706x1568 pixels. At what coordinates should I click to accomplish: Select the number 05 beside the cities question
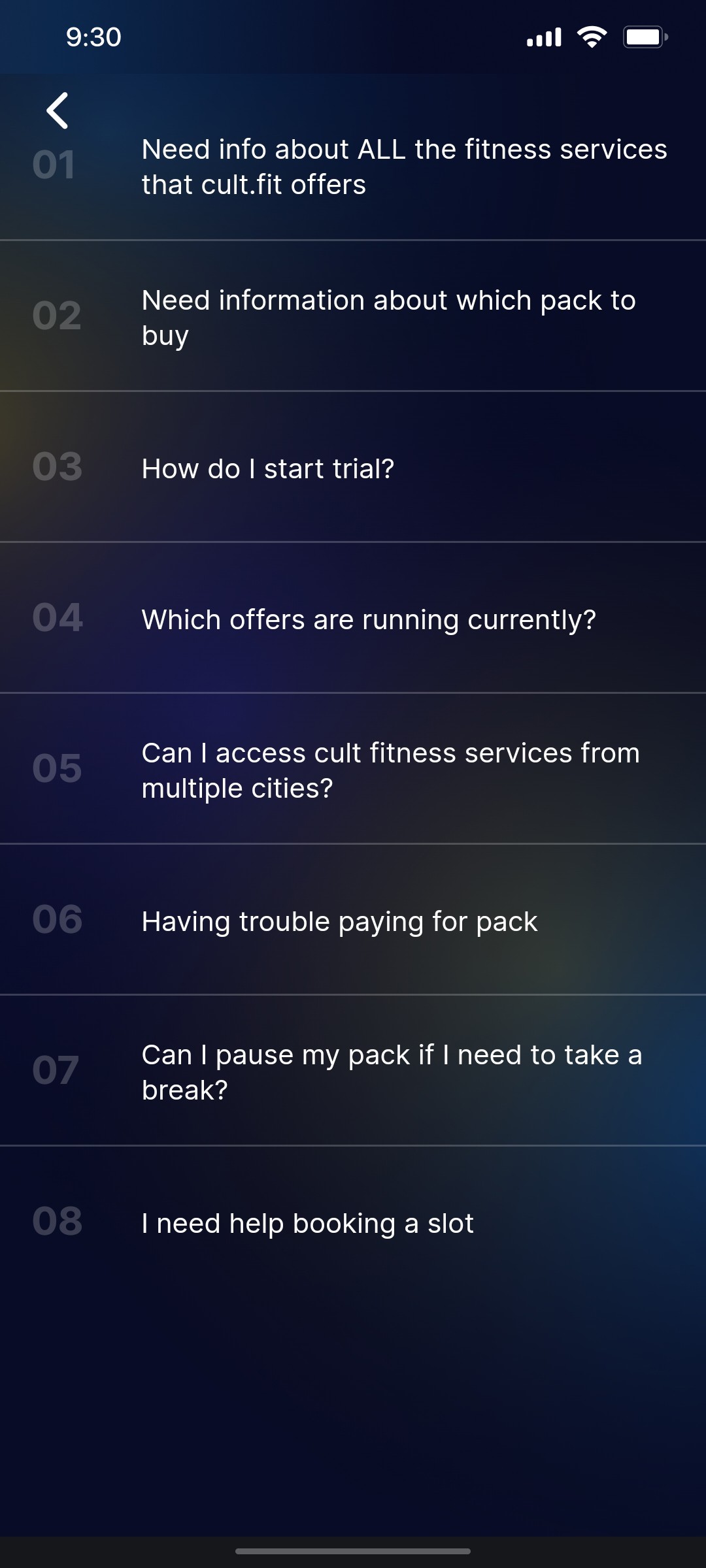pos(56,770)
